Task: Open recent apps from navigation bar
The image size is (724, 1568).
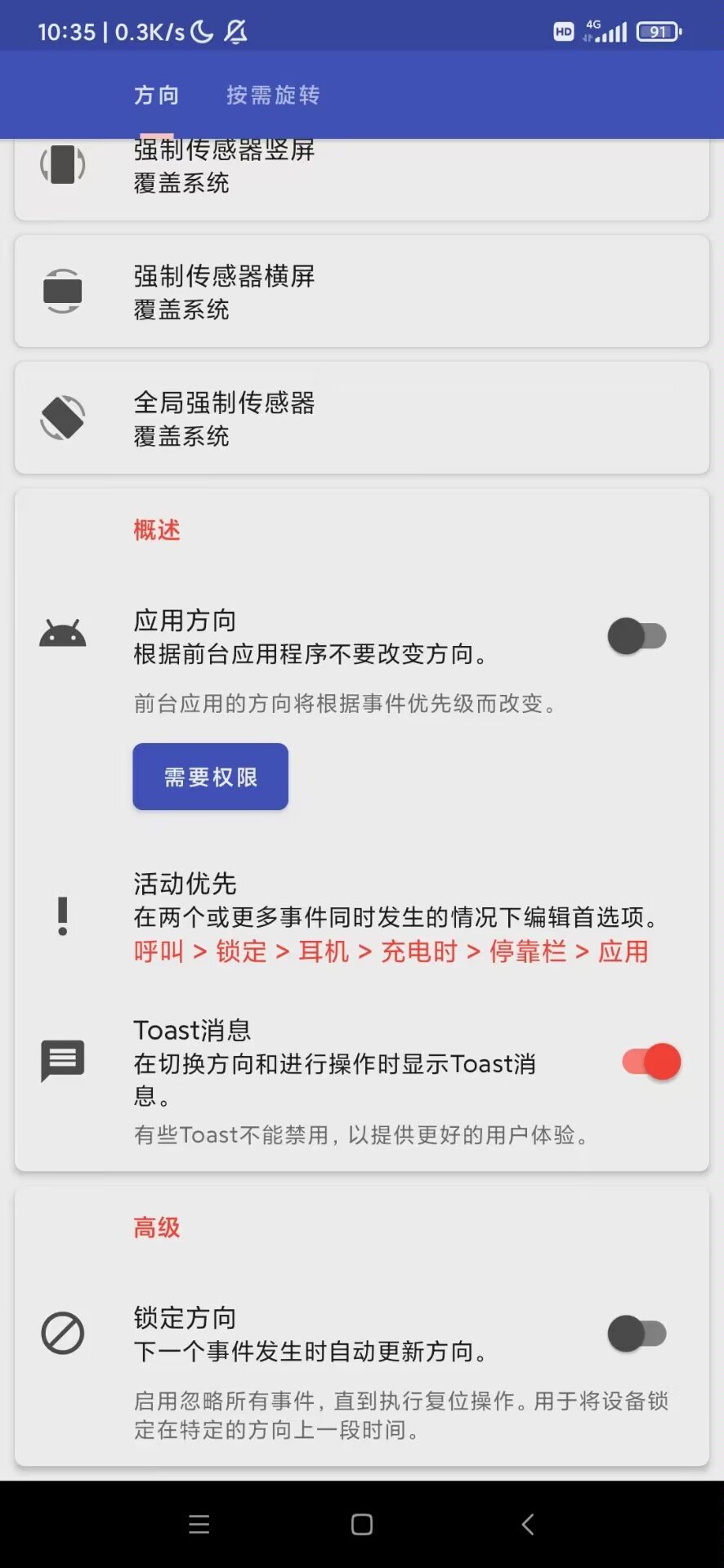Action: 199,1524
